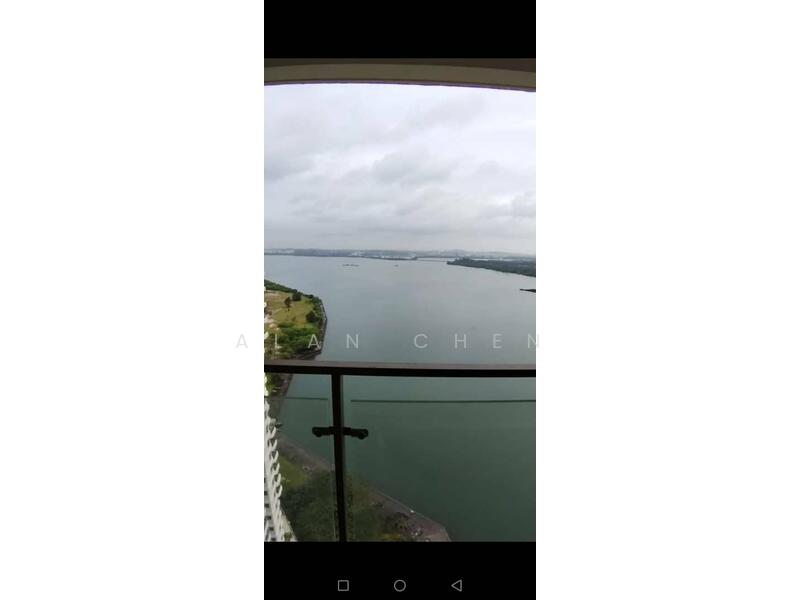Viewport: 800px width, 600px height.
Task: Open recent apps with the square button
Action: (x=343, y=585)
